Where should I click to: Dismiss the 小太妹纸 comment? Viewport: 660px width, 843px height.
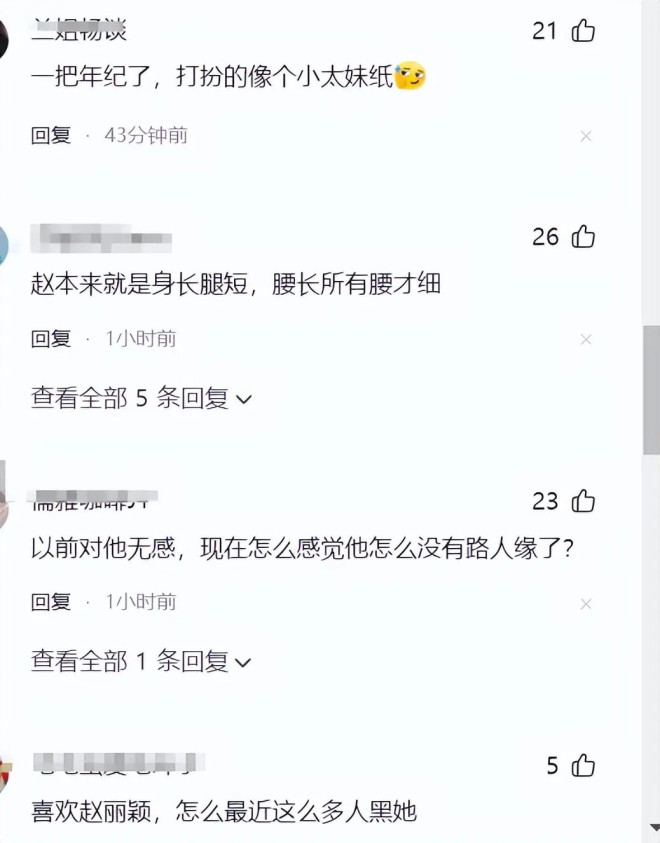[x=586, y=136]
